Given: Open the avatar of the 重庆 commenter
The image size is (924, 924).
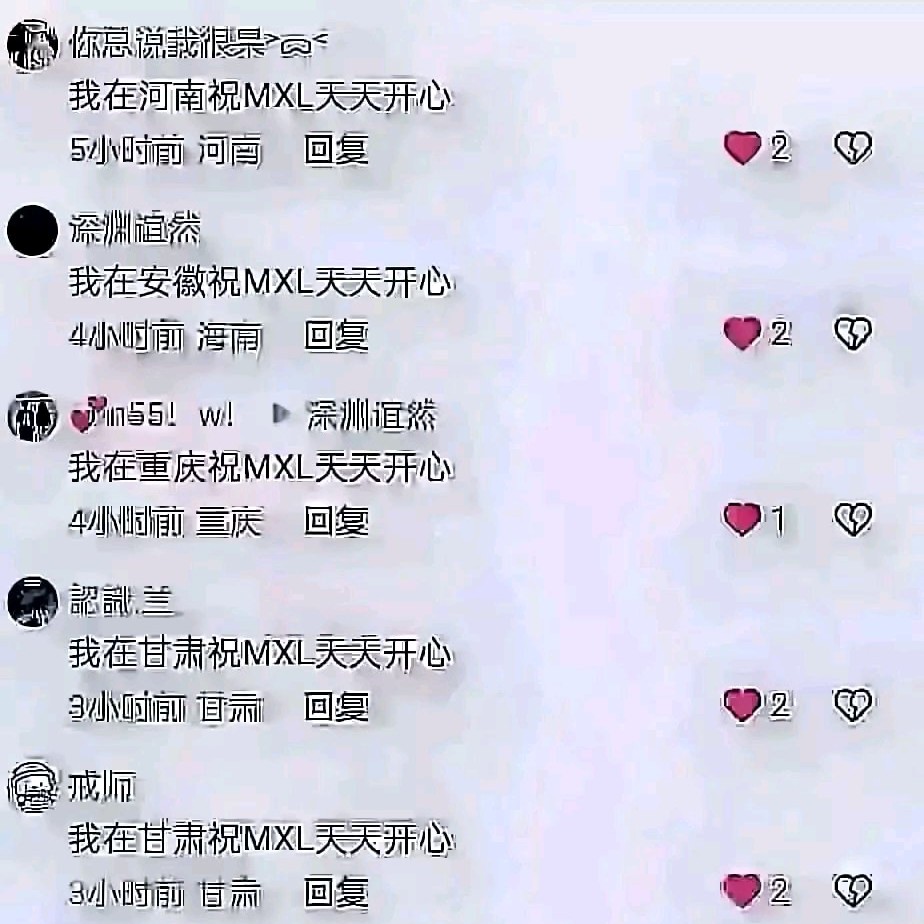Looking at the screenshot, I should (x=33, y=416).
